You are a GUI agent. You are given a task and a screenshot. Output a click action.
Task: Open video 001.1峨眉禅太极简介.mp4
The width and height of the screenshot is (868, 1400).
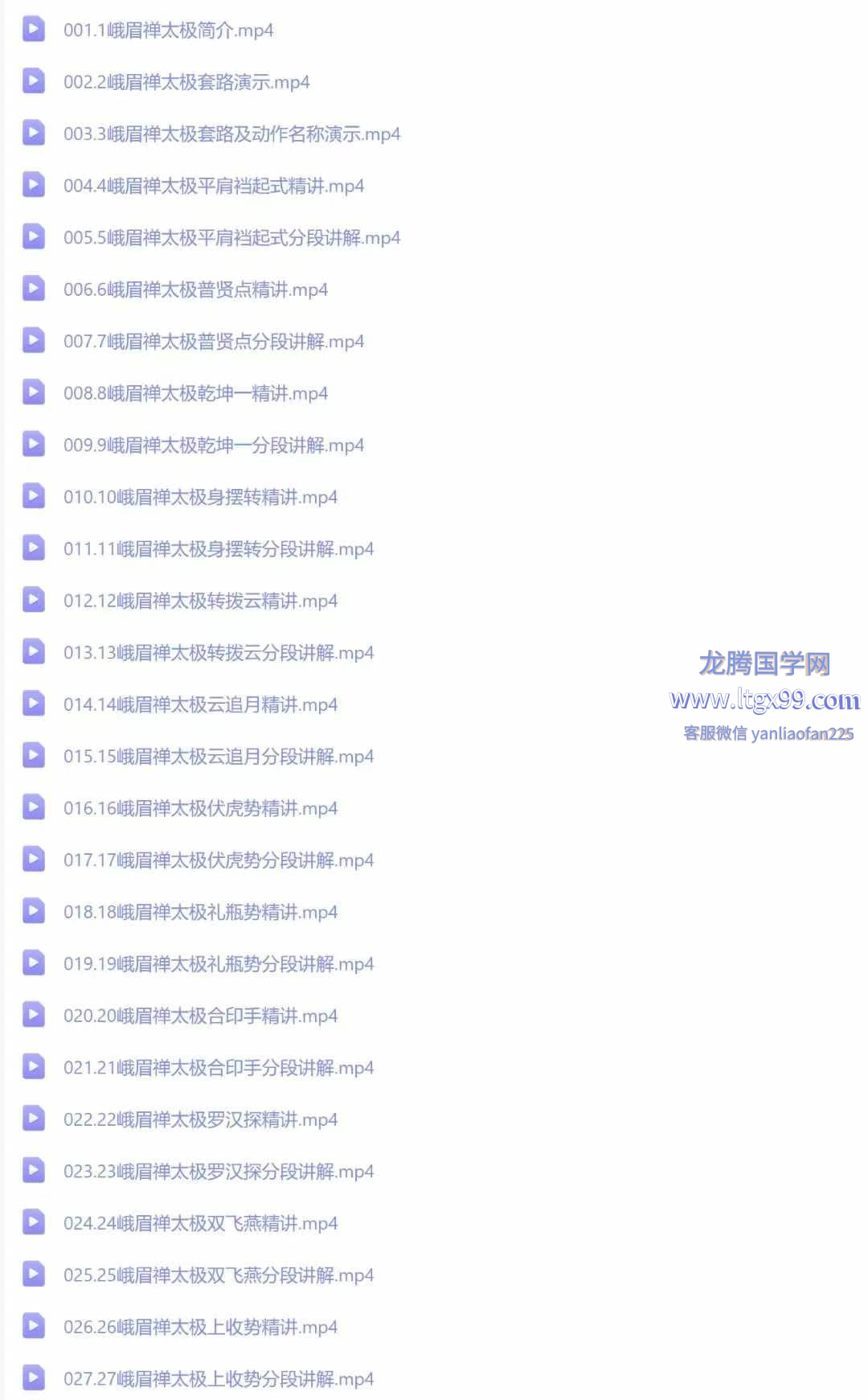coord(169,31)
